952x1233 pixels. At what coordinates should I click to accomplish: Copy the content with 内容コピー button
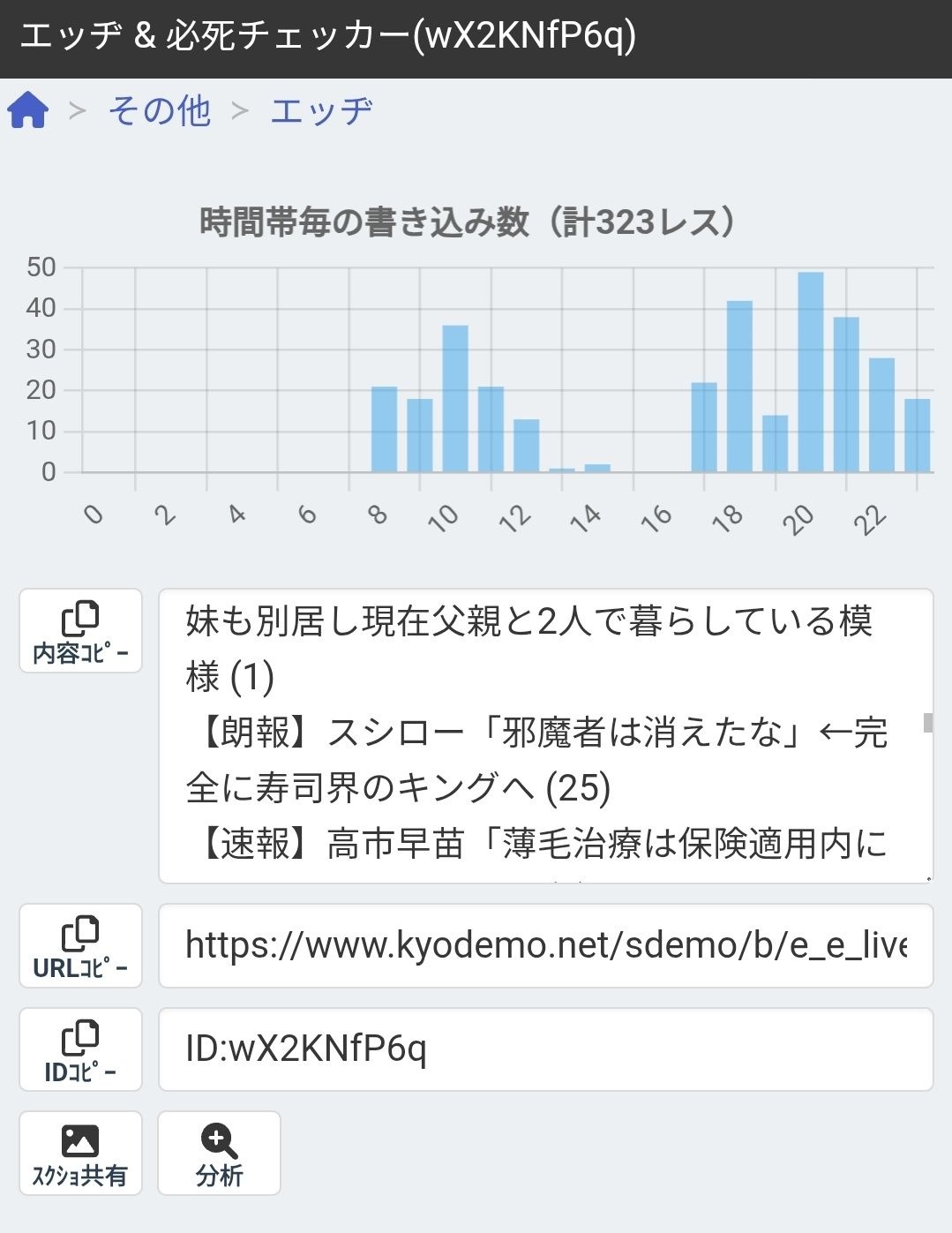point(80,631)
